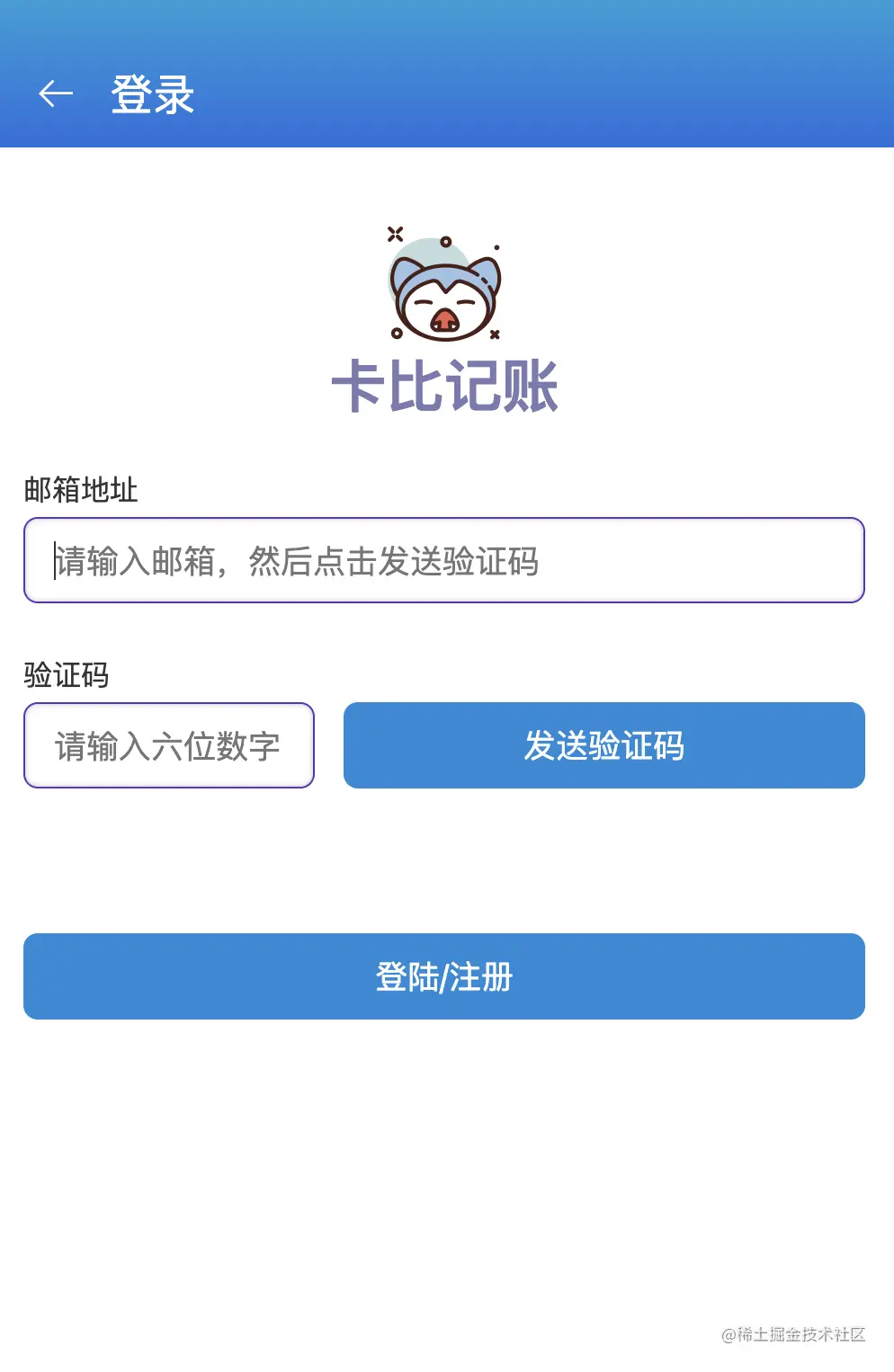Click the six-digit verification code field
894x1372 pixels.
(168, 744)
